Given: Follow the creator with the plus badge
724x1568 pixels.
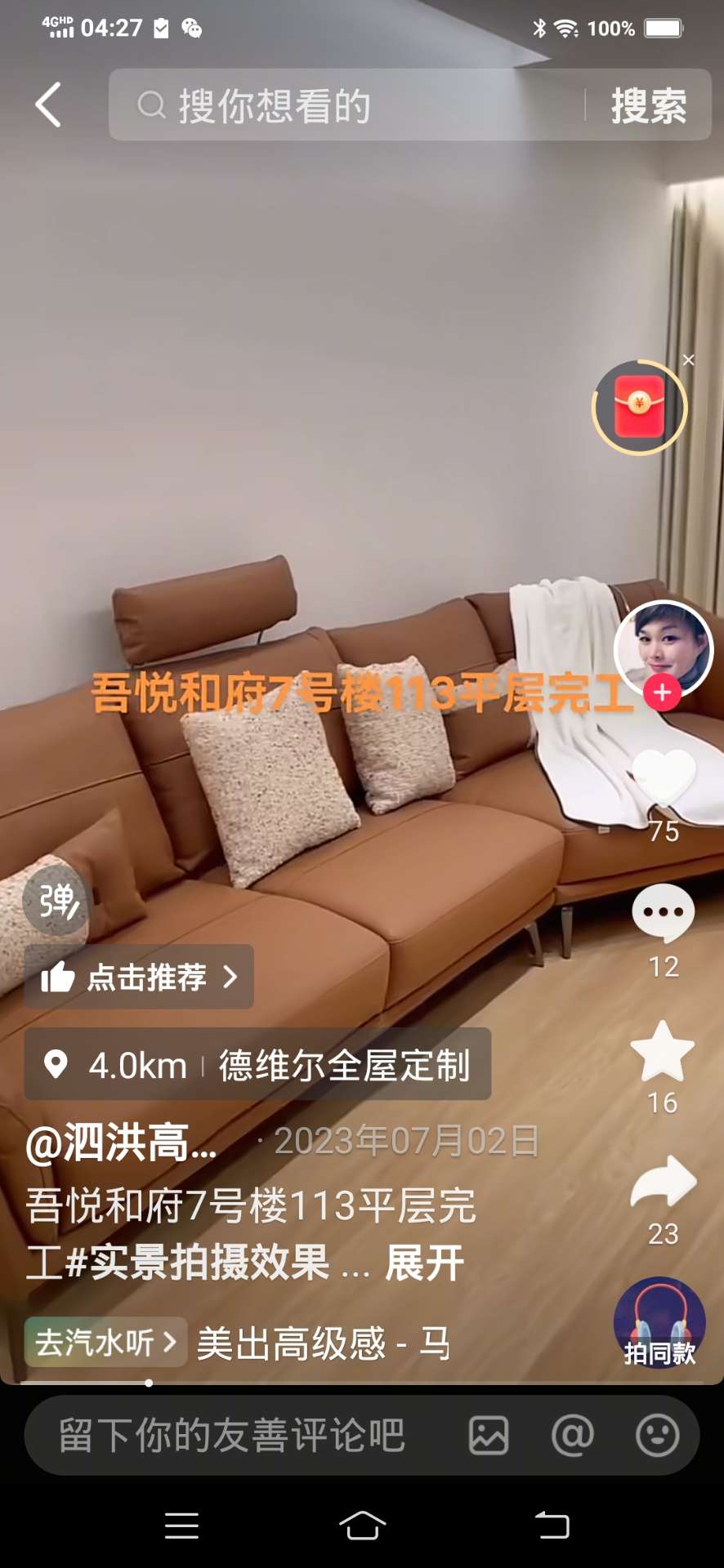Looking at the screenshot, I should tap(663, 693).
